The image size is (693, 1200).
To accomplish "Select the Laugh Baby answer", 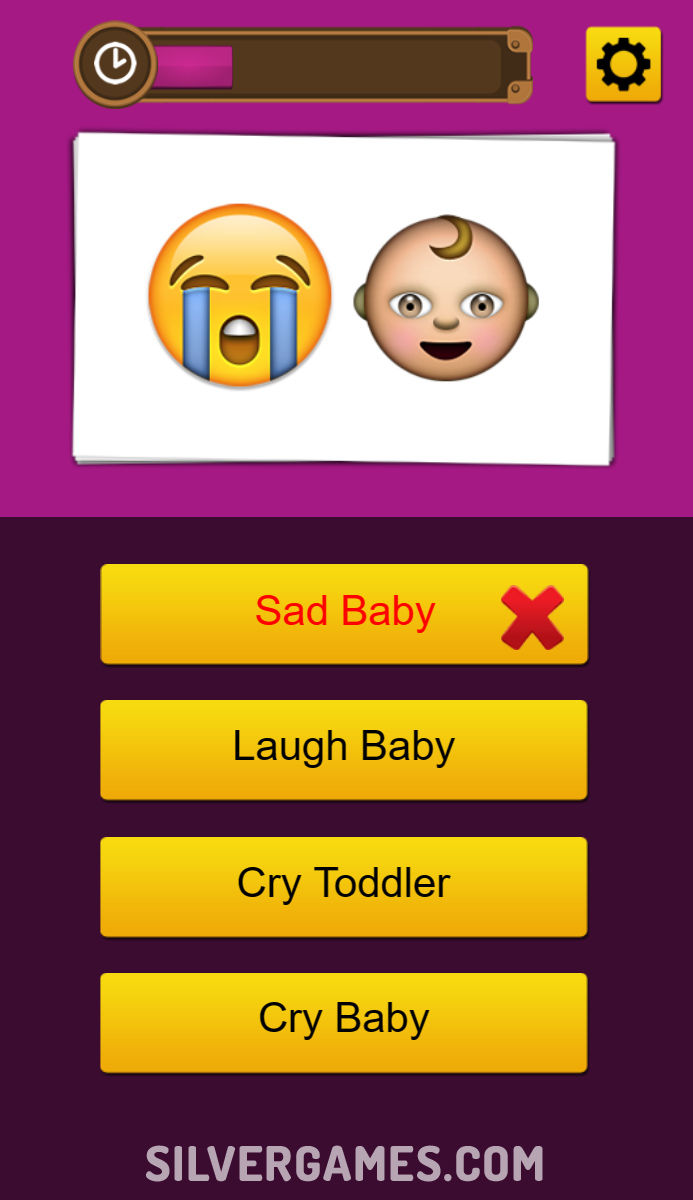I will tap(344, 749).
